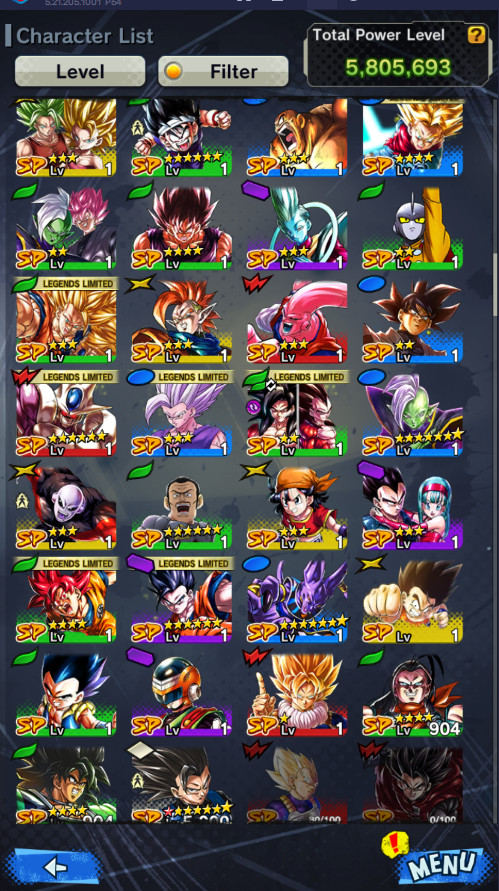This screenshot has width=499, height=891.
Task: Select the helmeted Great Saiyaman character card
Action: point(182,695)
